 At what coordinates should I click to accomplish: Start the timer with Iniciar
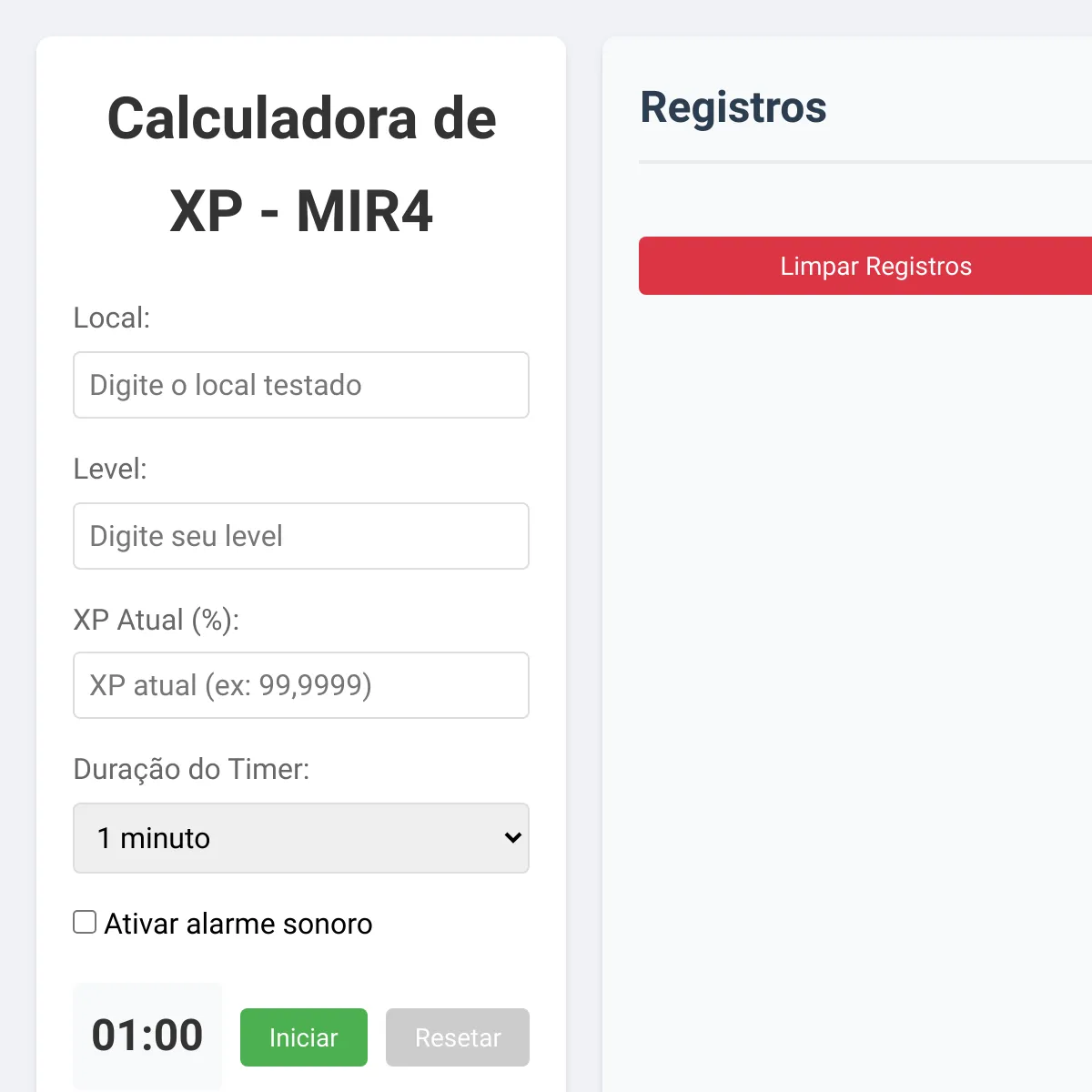tap(304, 1037)
